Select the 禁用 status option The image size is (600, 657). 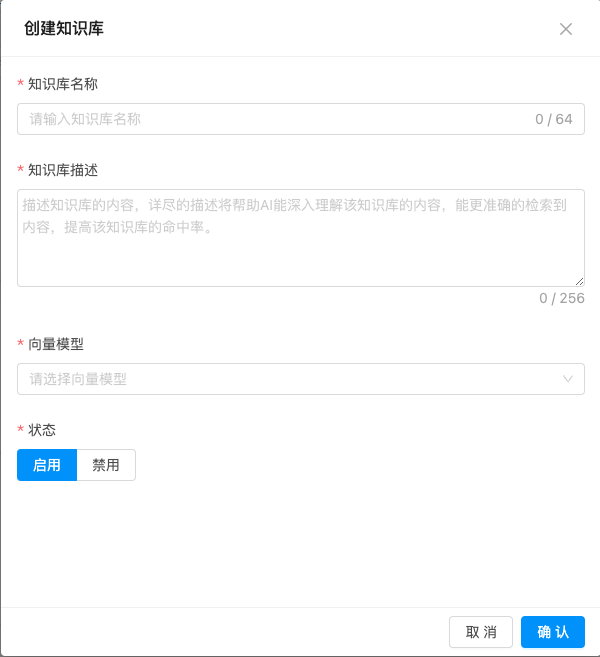coord(106,465)
